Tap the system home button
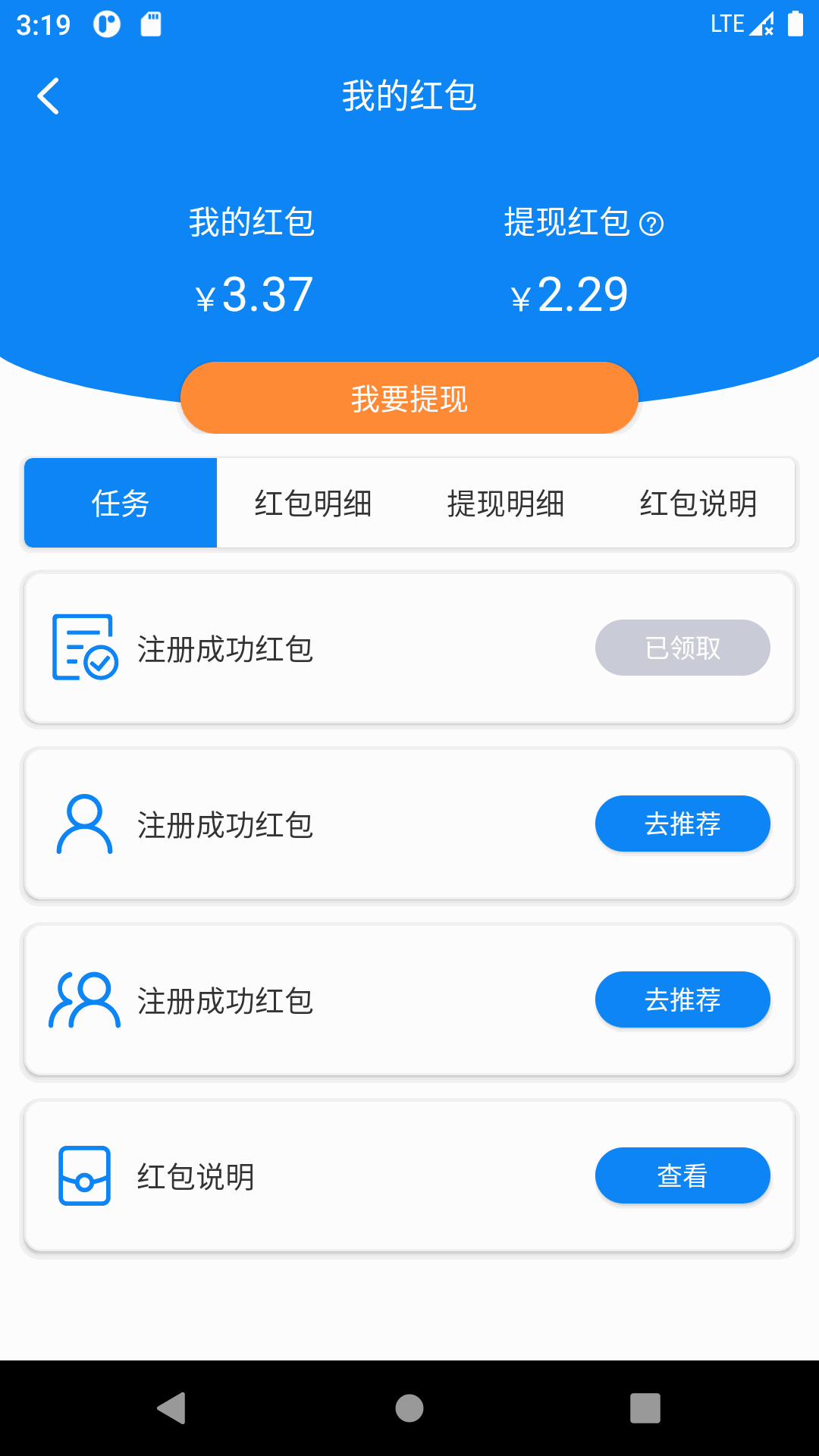Screen dimensions: 819x1456 point(409,1408)
